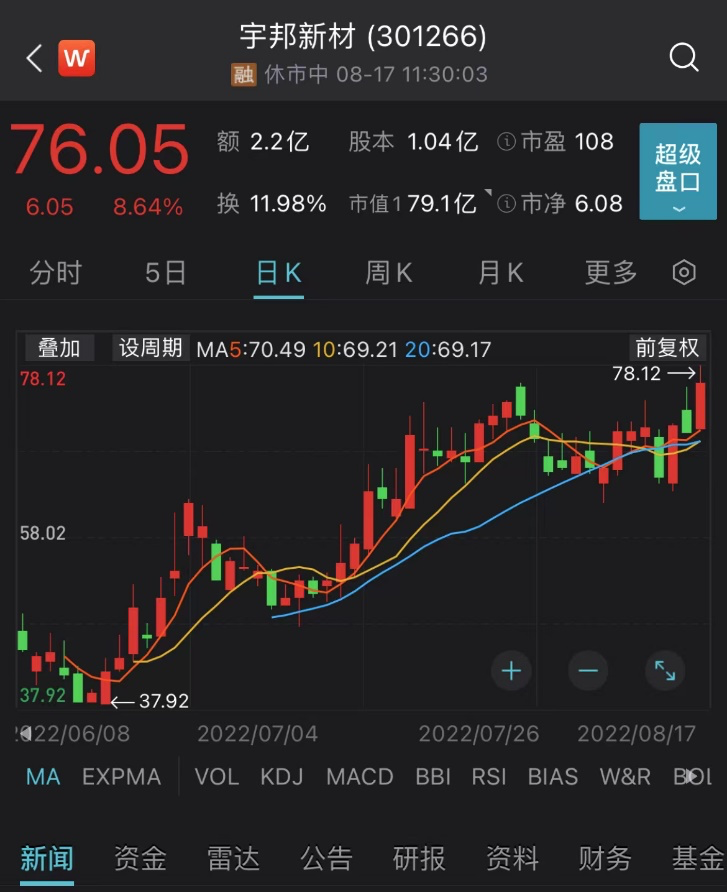The image size is (727, 892).
Task: Expand the 超级盘口 panel
Action: click(x=678, y=172)
